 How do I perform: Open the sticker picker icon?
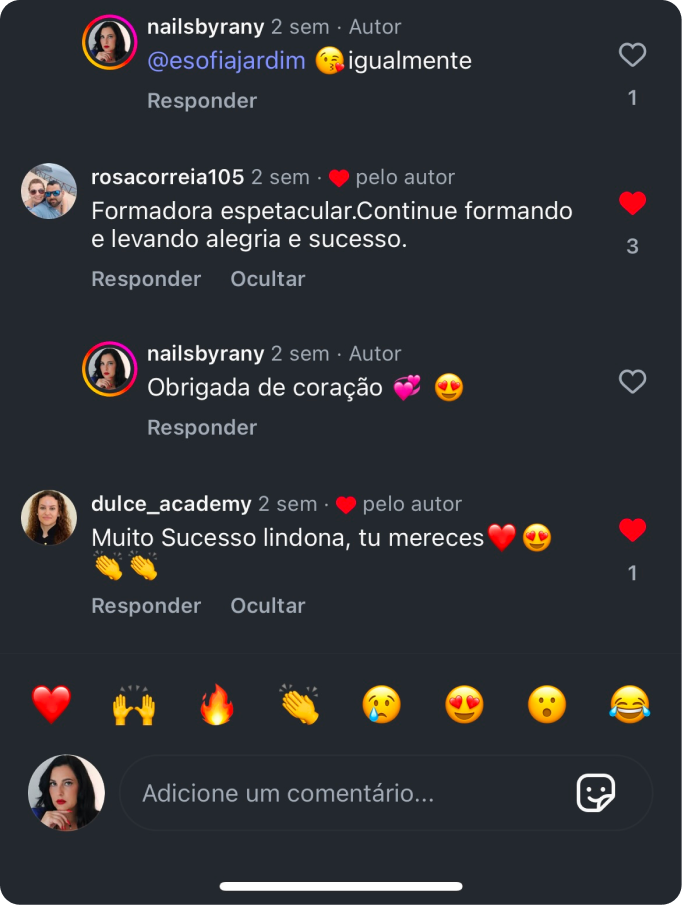(596, 794)
